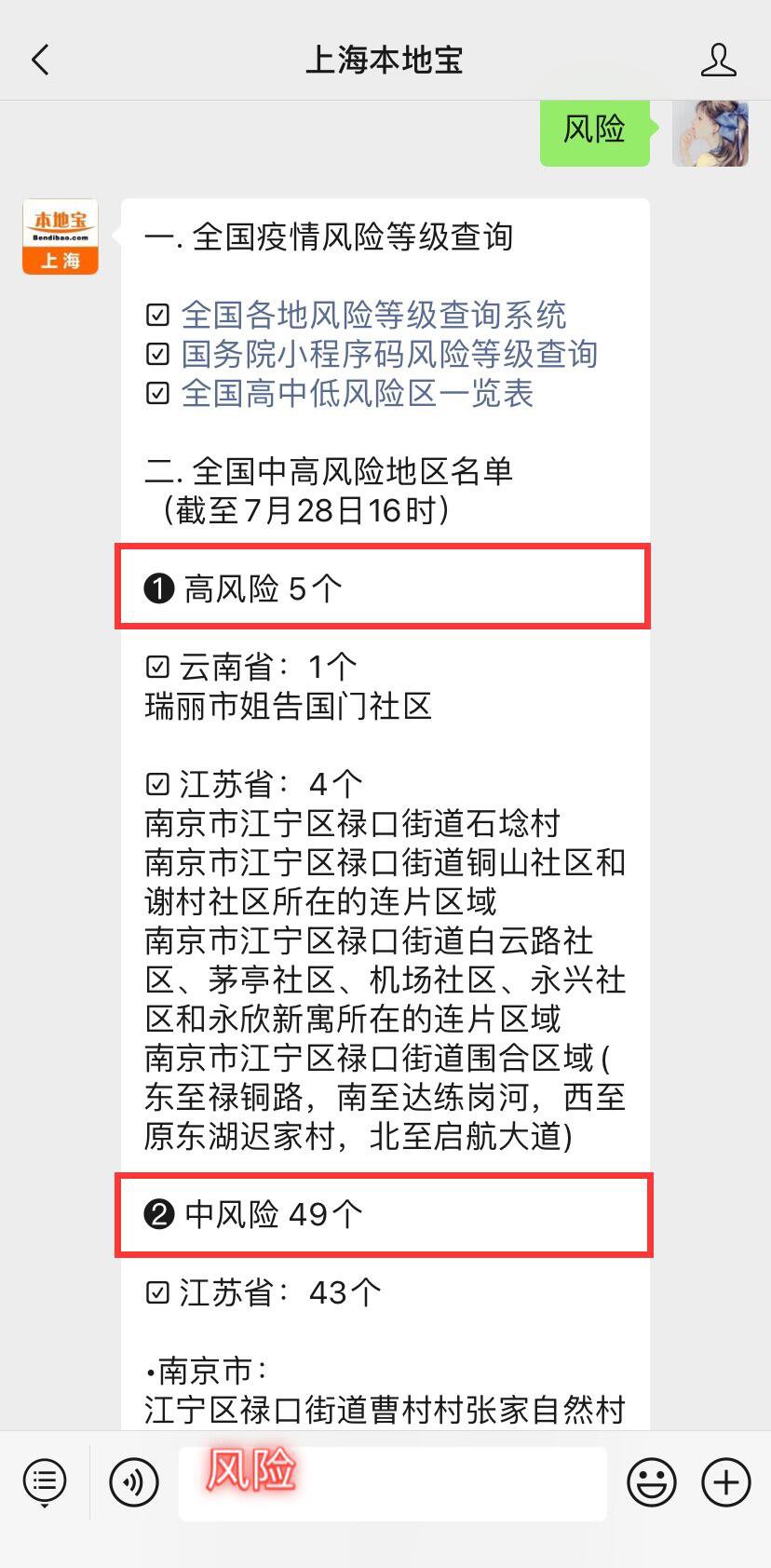The height and width of the screenshot is (1568, 771).
Task: Open link 全国各地风险等级查询系统
Action: [372, 315]
